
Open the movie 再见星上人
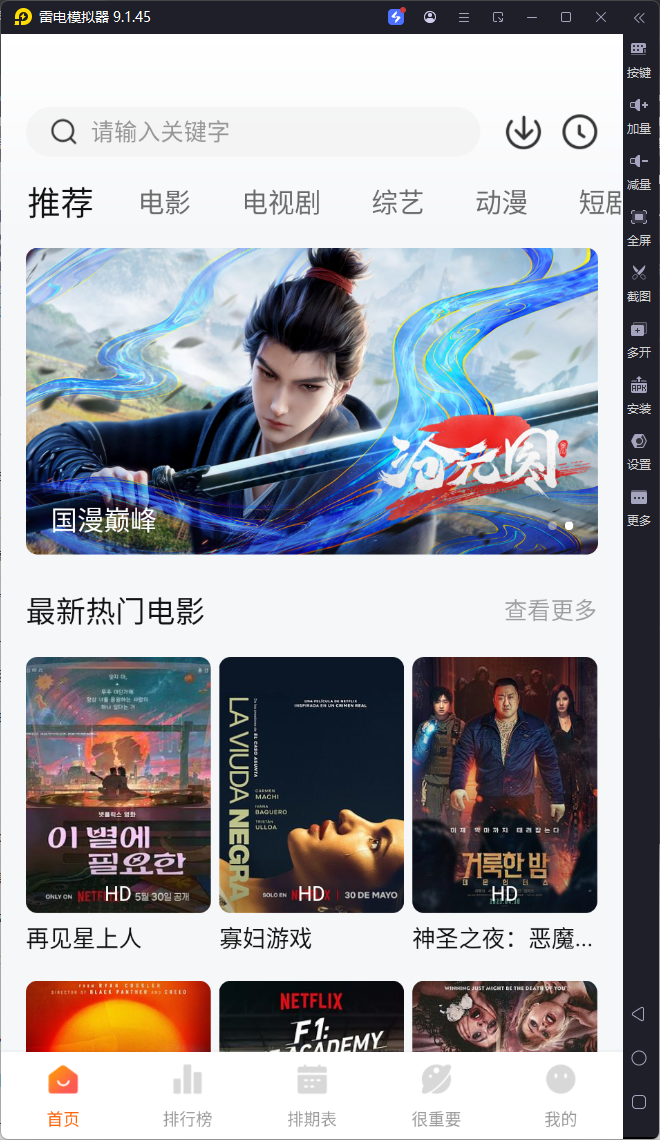(x=118, y=785)
